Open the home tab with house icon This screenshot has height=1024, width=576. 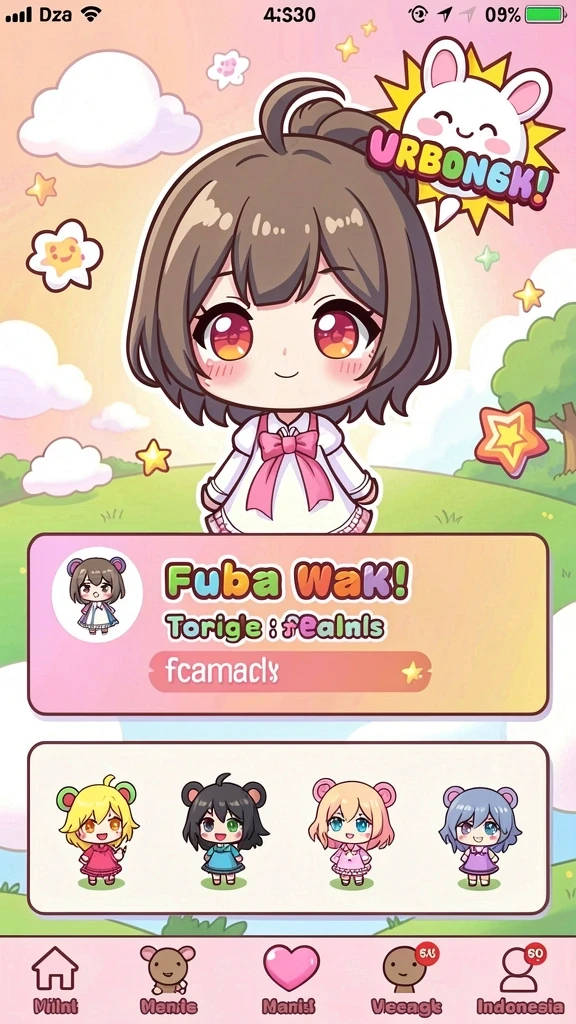(x=55, y=978)
